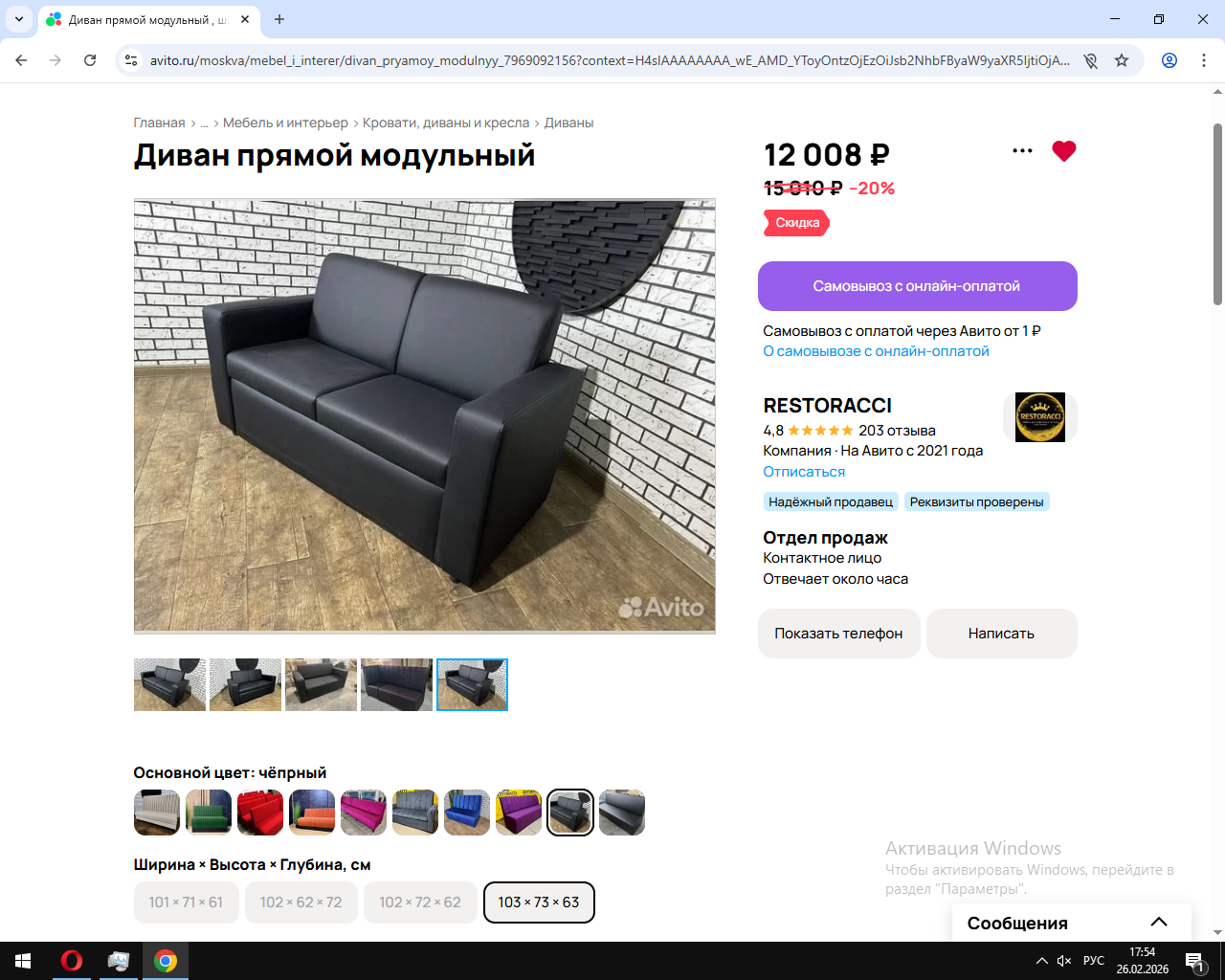
Task: Expand the Сообщения chat panel
Action: point(1158,923)
